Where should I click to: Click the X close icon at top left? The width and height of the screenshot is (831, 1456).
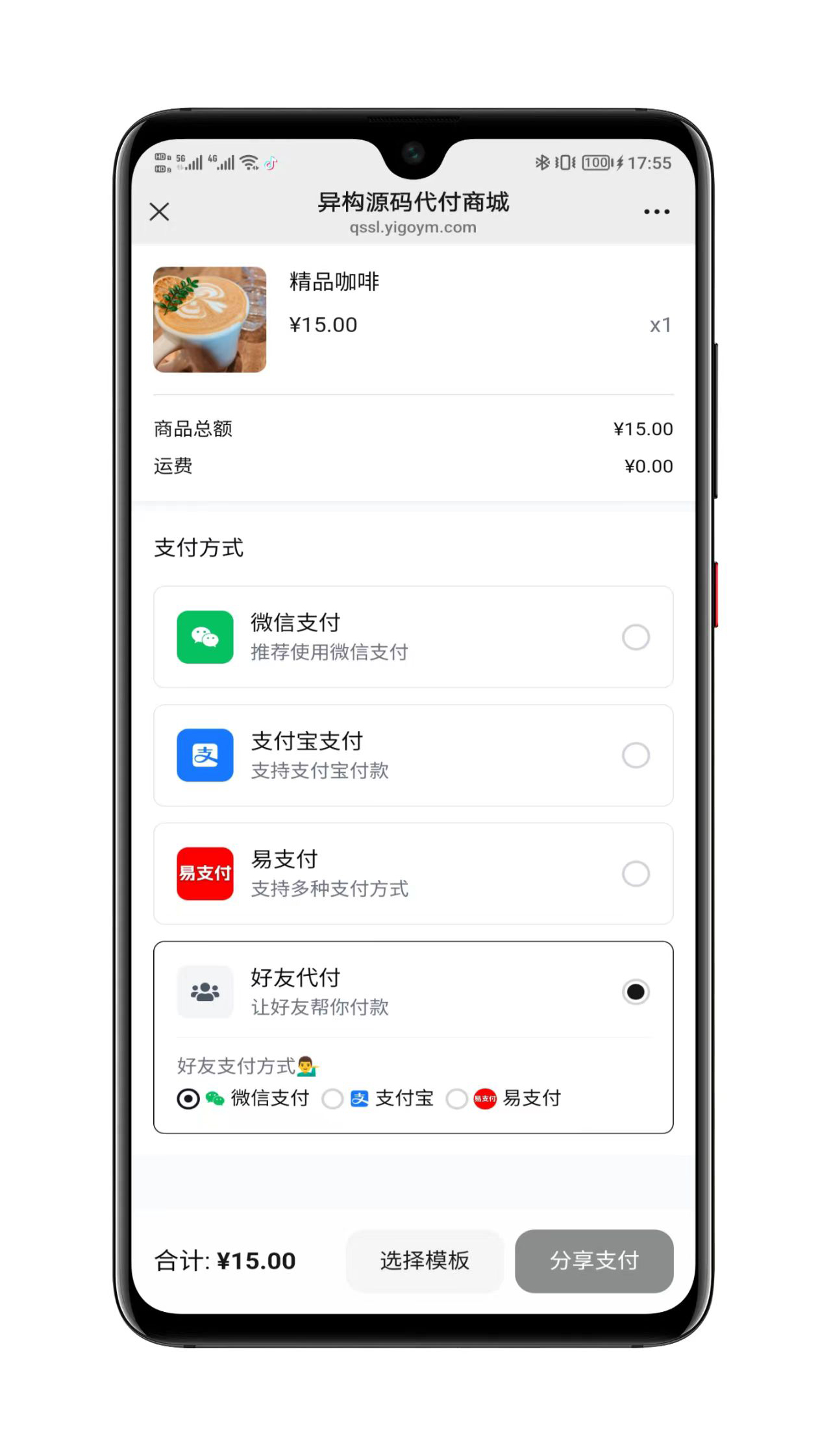[158, 212]
